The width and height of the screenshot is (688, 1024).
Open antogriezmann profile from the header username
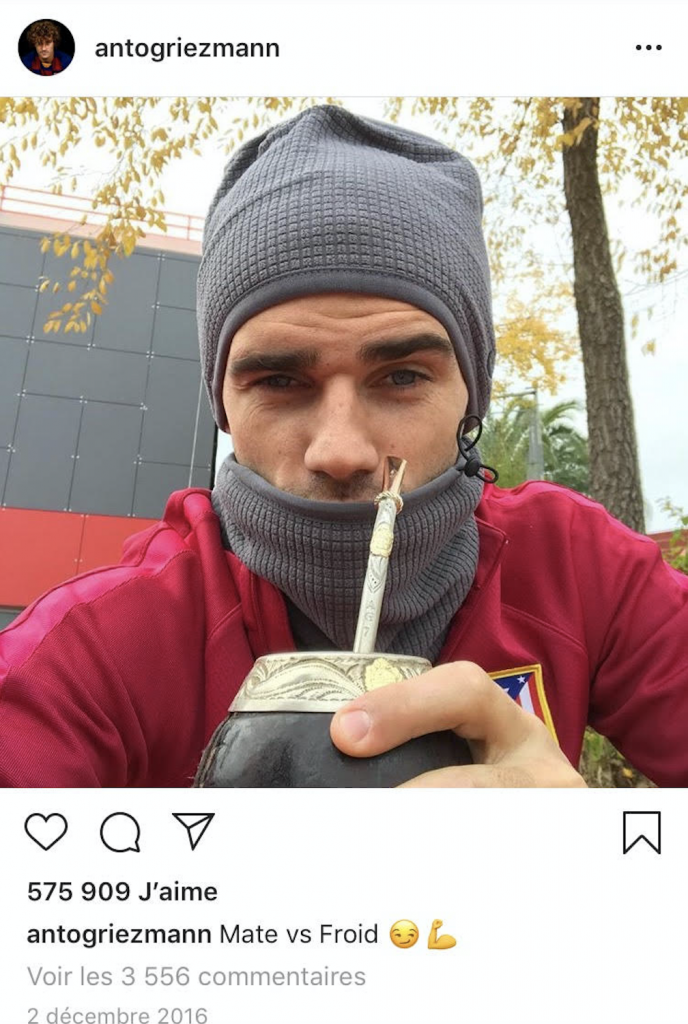coord(187,48)
